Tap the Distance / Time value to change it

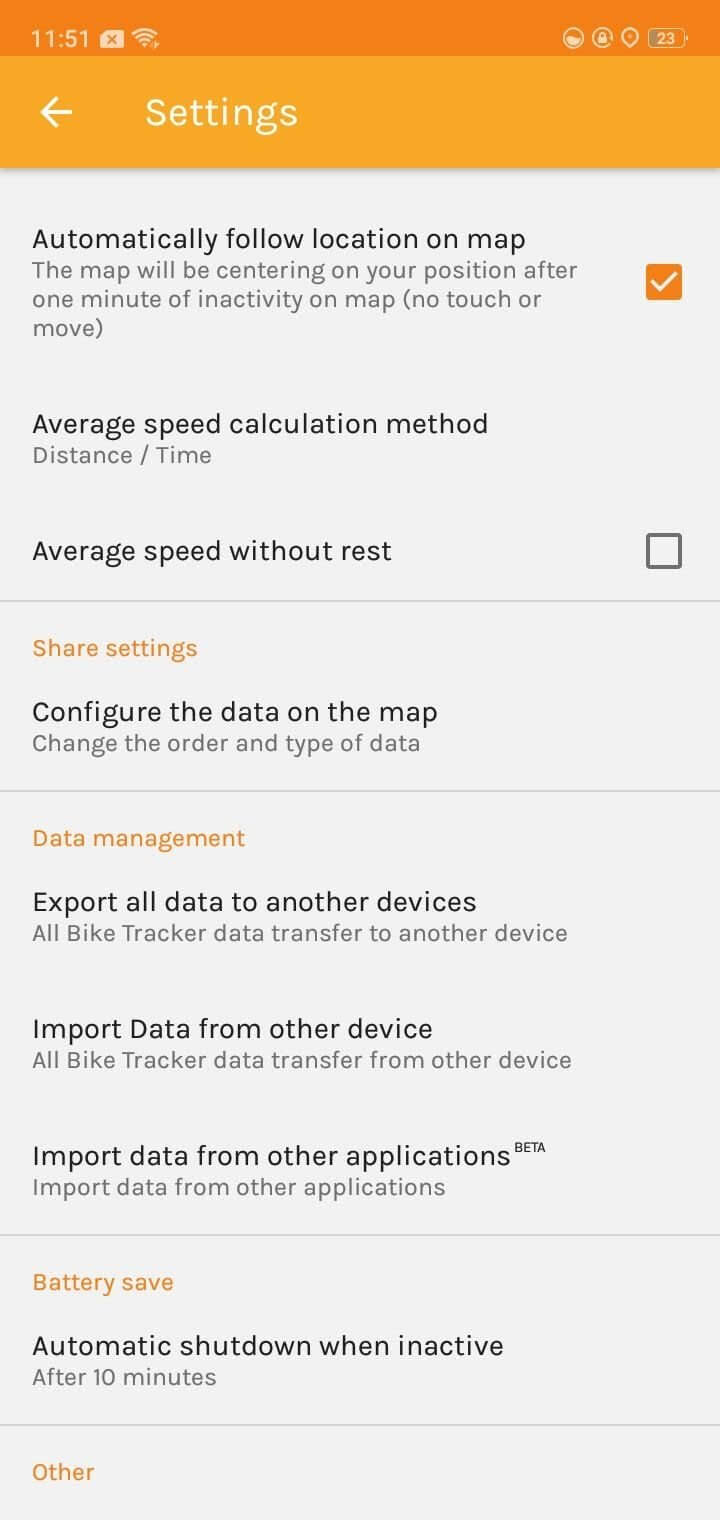[x=121, y=455]
